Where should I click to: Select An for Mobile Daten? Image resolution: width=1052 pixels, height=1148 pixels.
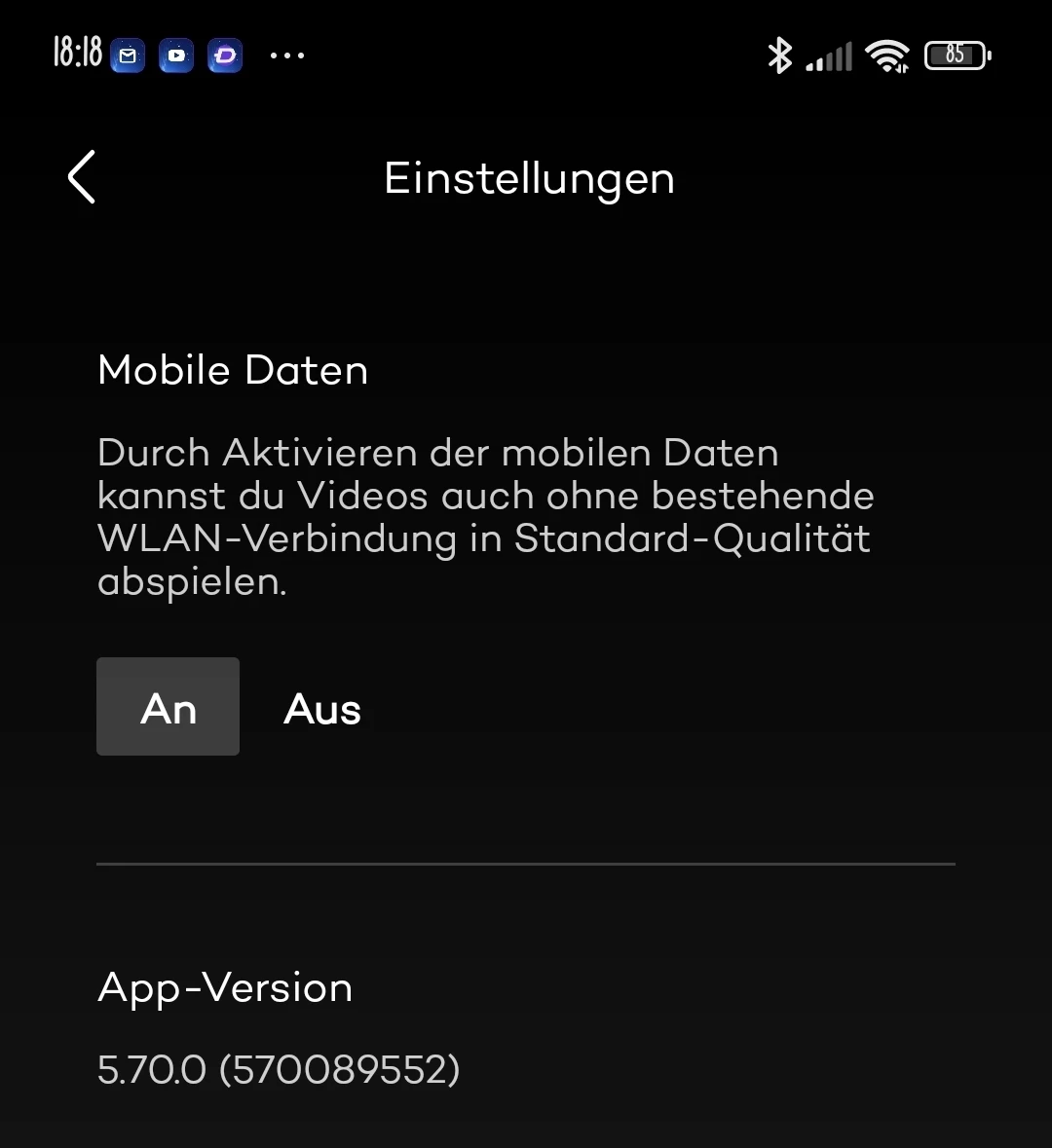tap(168, 707)
